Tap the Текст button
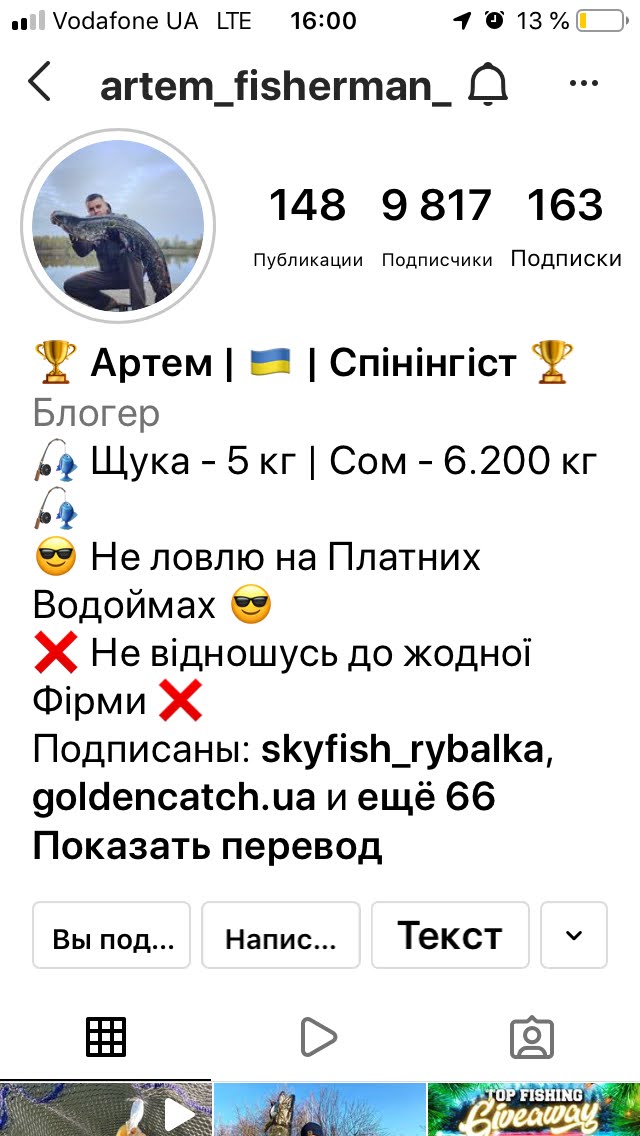 [450, 936]
